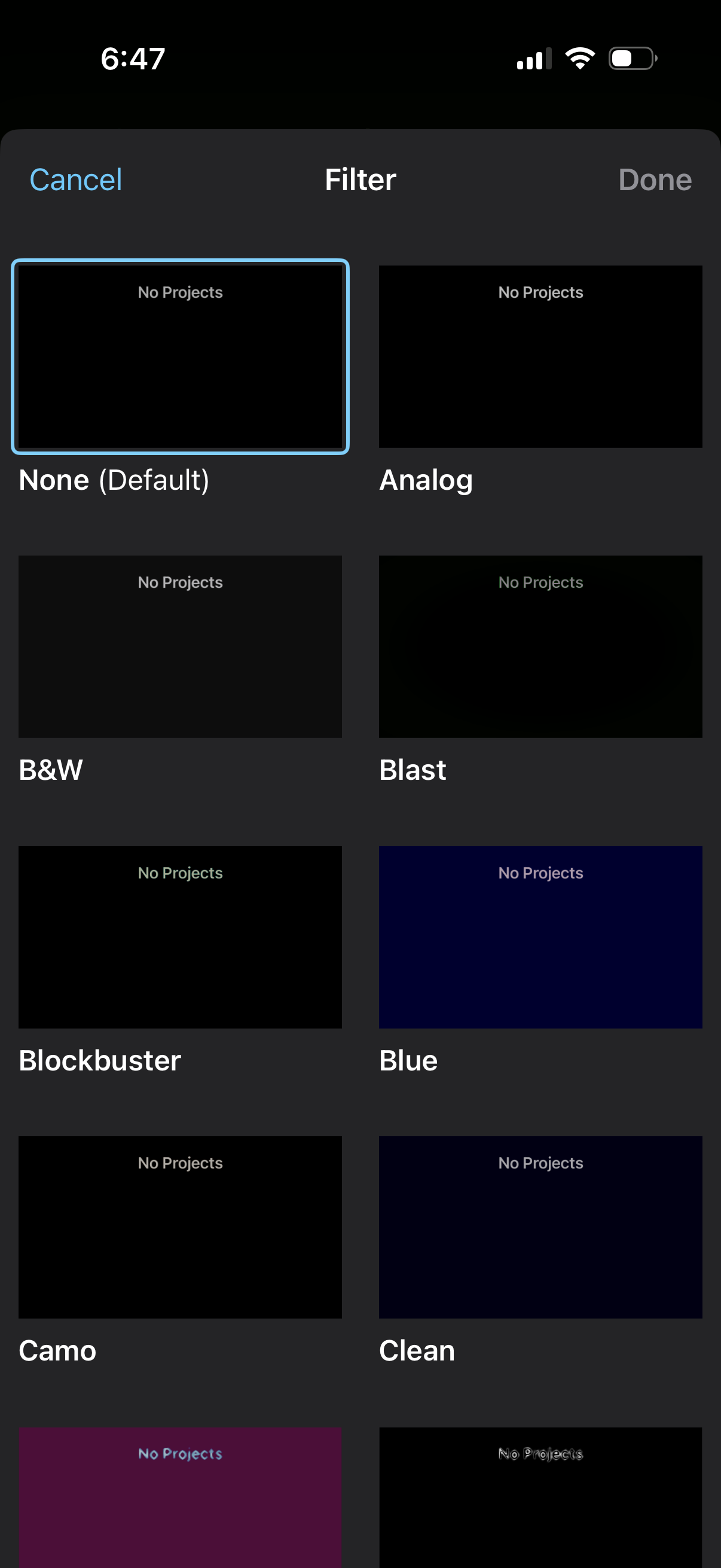Tap Cancel to dismiss the filter sheet

(x=75, y=179)
